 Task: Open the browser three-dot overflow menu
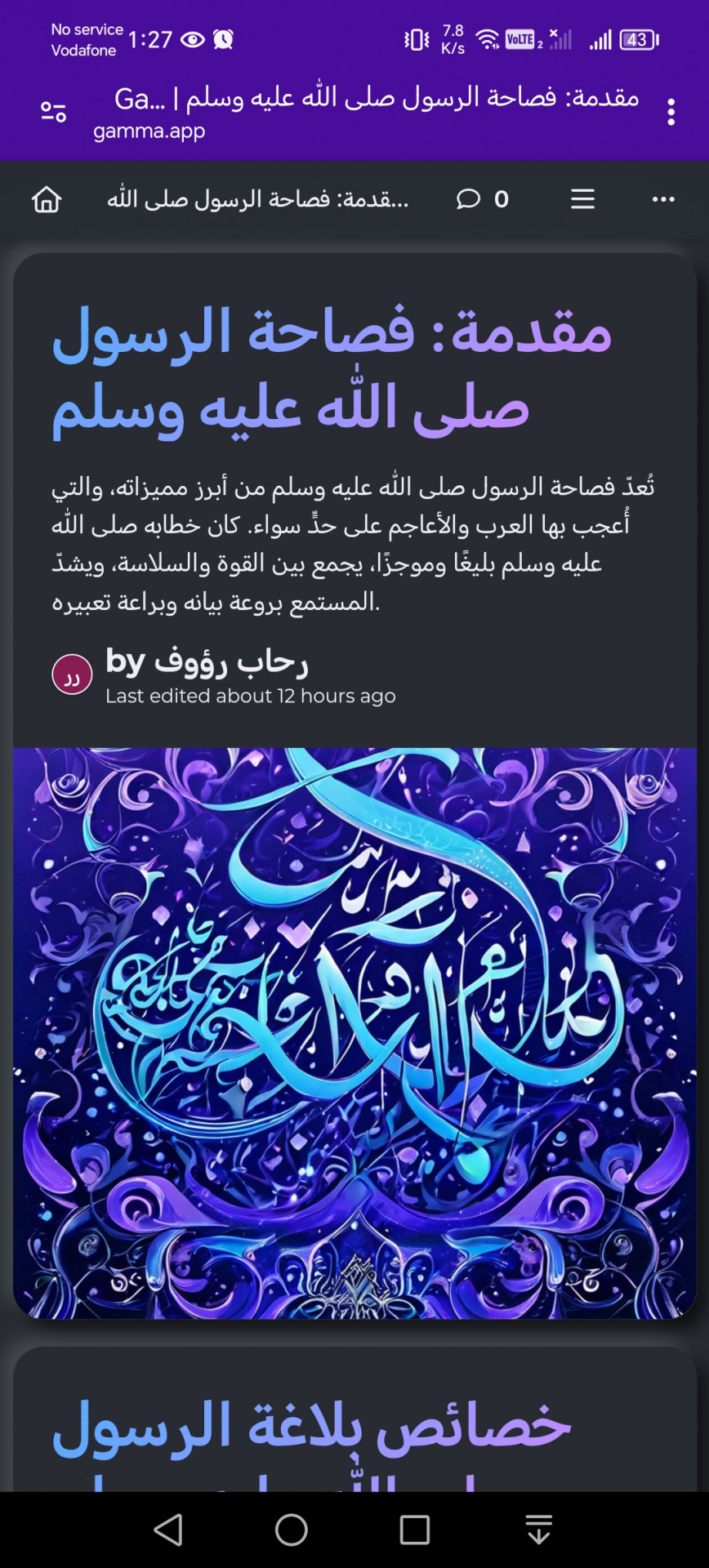coord(671,112)
